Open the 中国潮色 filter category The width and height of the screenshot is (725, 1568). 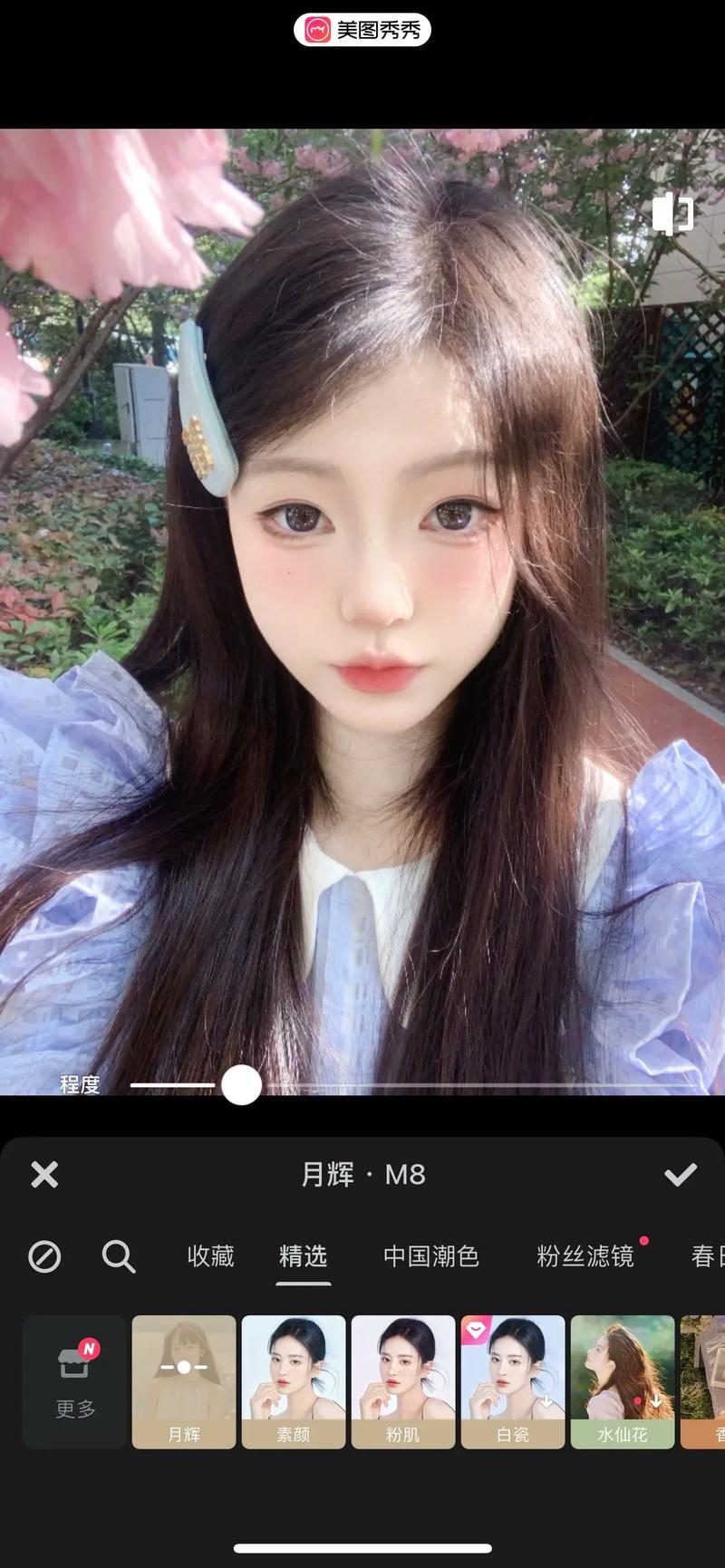point(430,1256)
